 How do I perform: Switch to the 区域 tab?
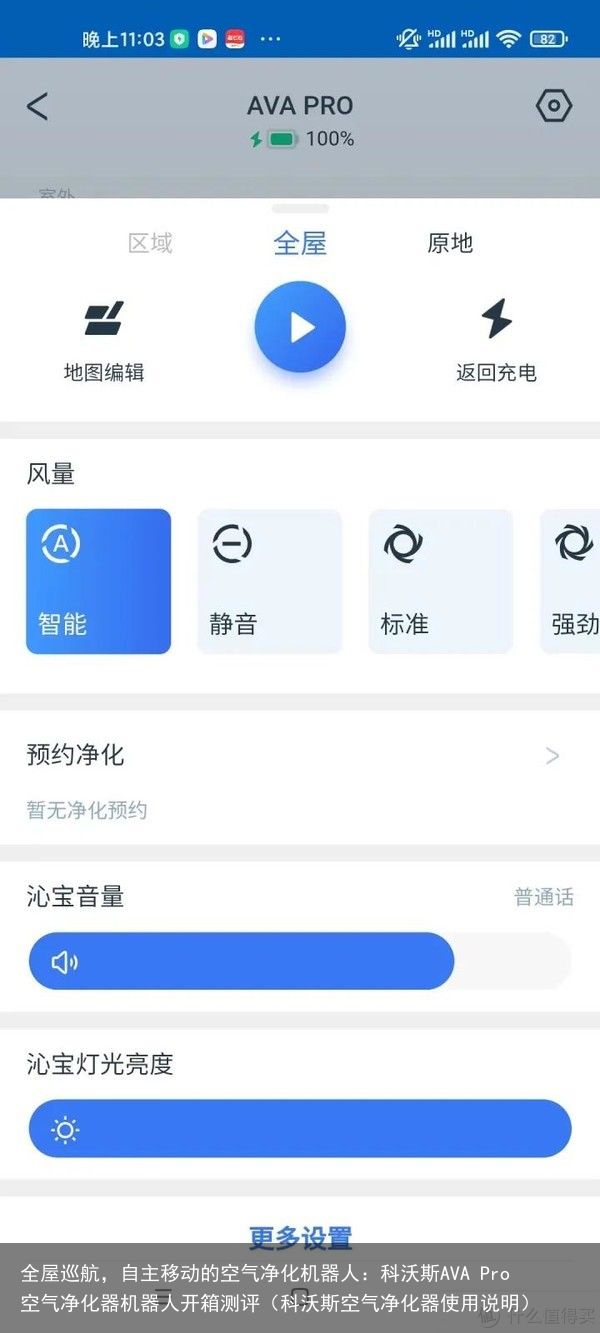(150, 243)
